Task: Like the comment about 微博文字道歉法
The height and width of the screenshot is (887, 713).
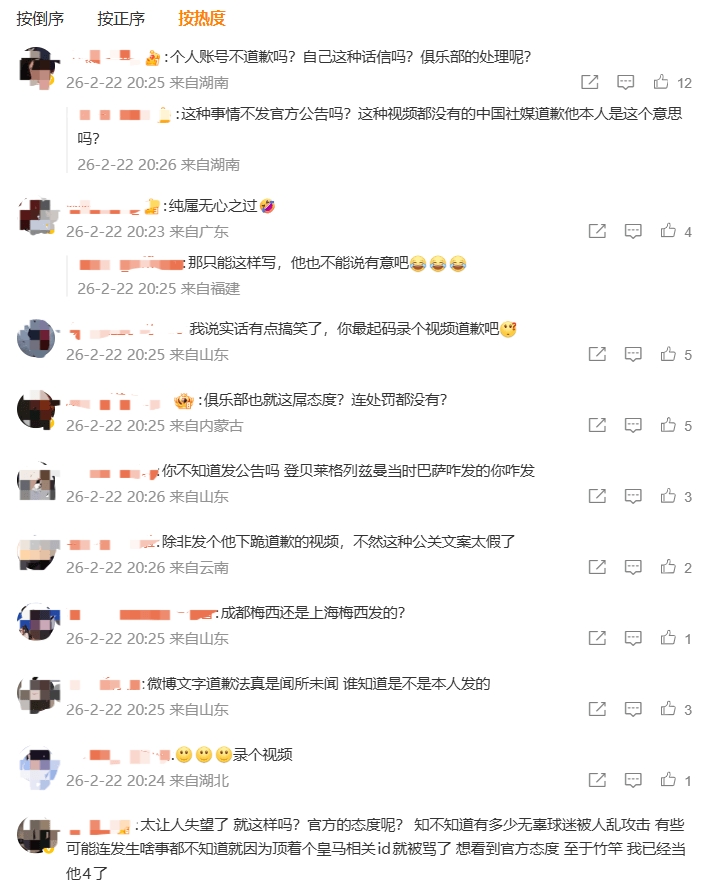Action: tap(668, 710)
